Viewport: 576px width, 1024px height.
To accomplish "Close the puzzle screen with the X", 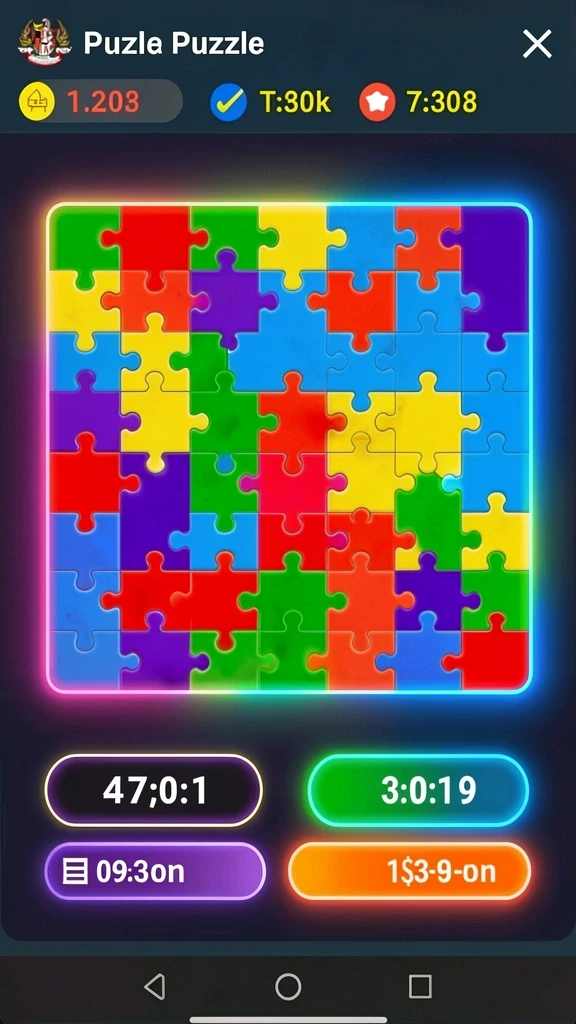I will [x=537, y=44].
